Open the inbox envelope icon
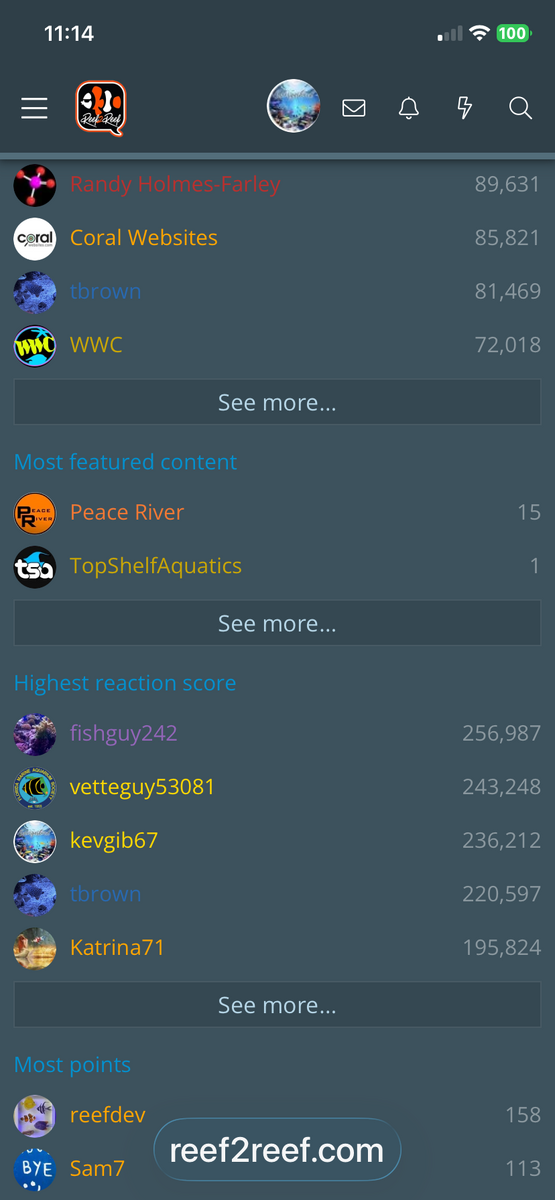Viewport: 555px width, 1200px height. (x=354, y=108)
